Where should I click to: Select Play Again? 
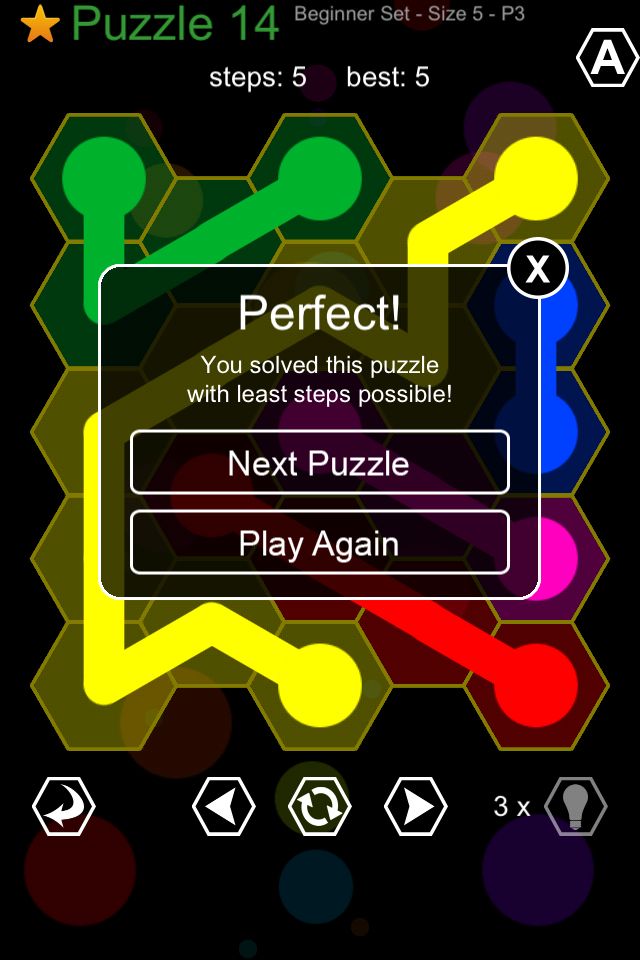point(319,543)
